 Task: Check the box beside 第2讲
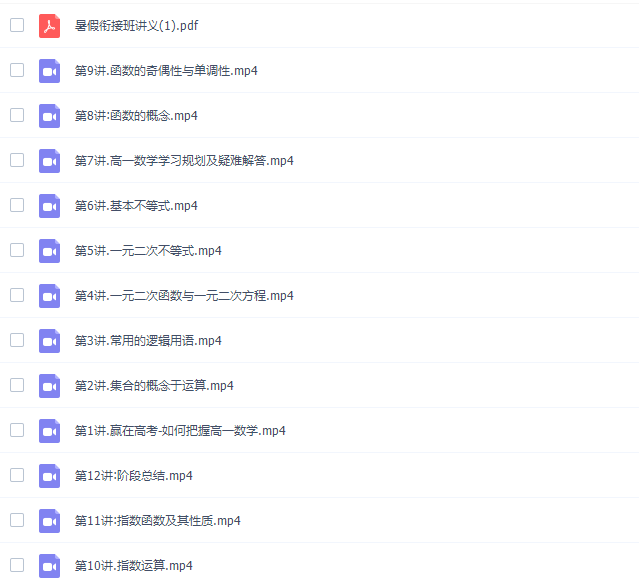click(x=17, y=385)
